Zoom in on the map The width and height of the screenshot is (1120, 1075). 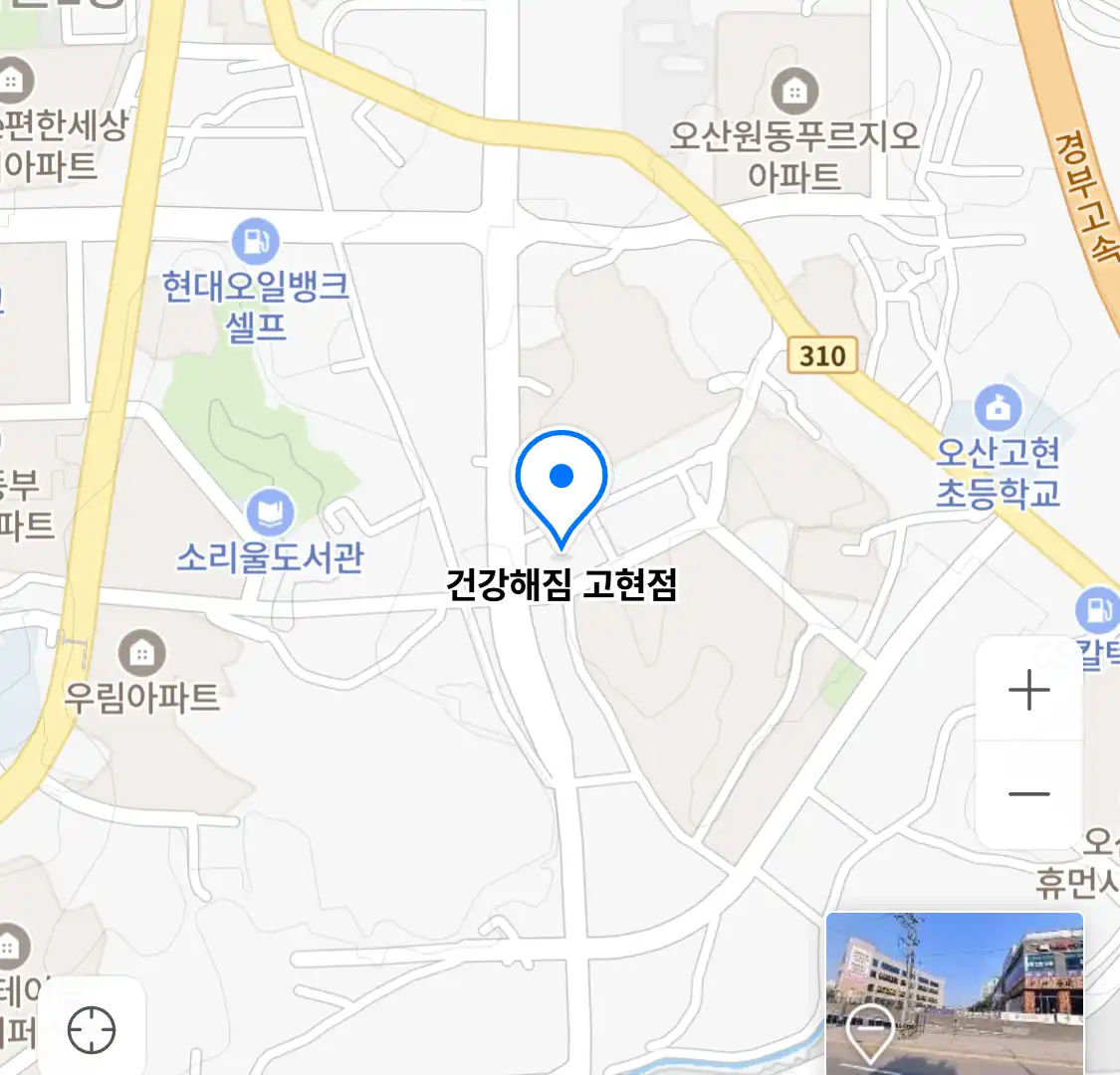point(1028,690)
